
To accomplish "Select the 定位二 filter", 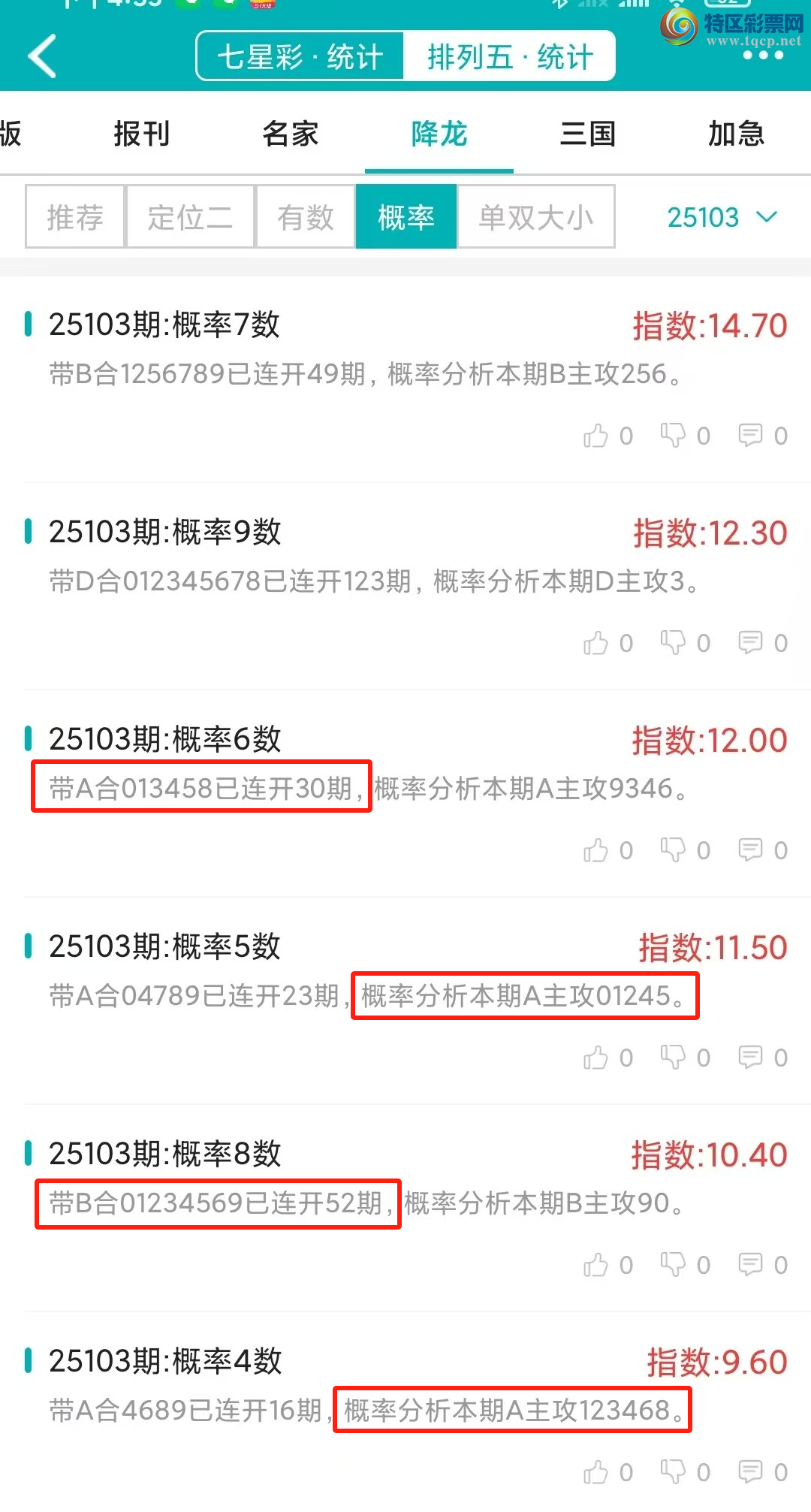I will [191, 217].
